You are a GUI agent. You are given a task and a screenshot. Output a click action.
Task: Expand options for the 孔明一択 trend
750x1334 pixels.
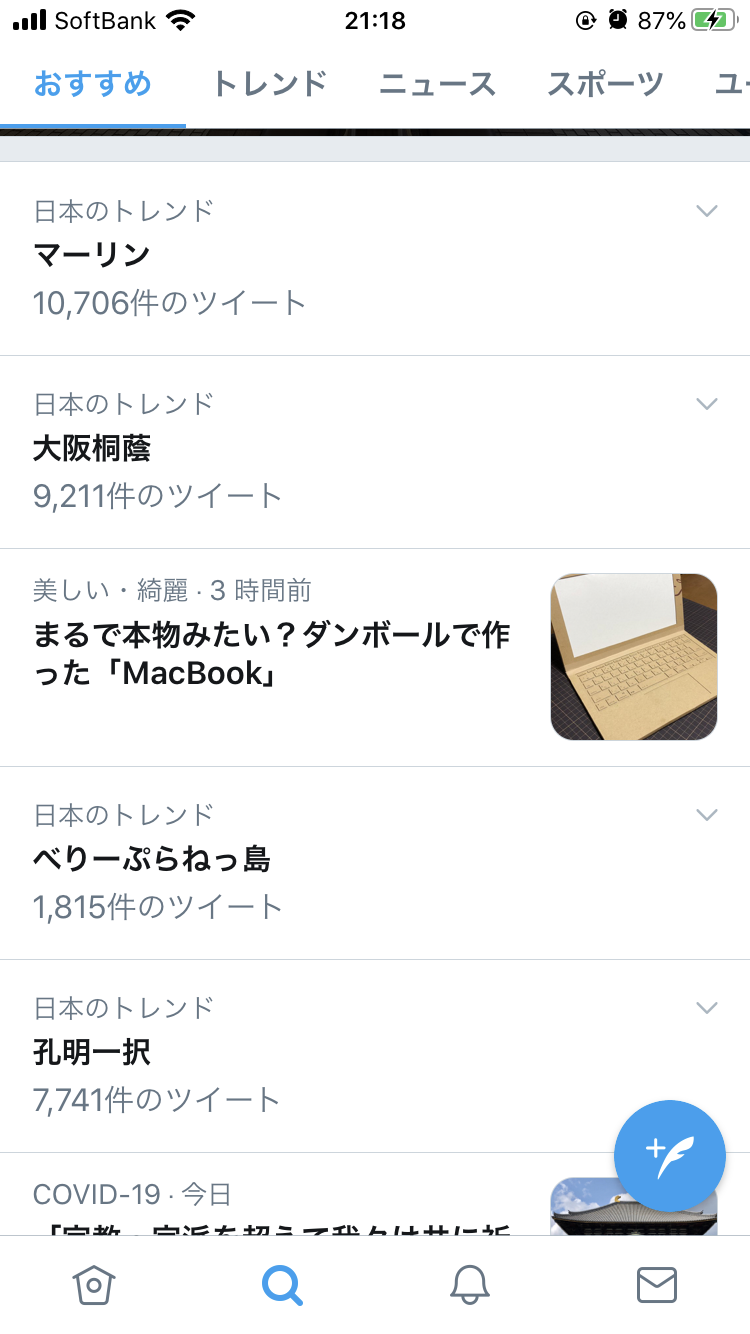707,1008
